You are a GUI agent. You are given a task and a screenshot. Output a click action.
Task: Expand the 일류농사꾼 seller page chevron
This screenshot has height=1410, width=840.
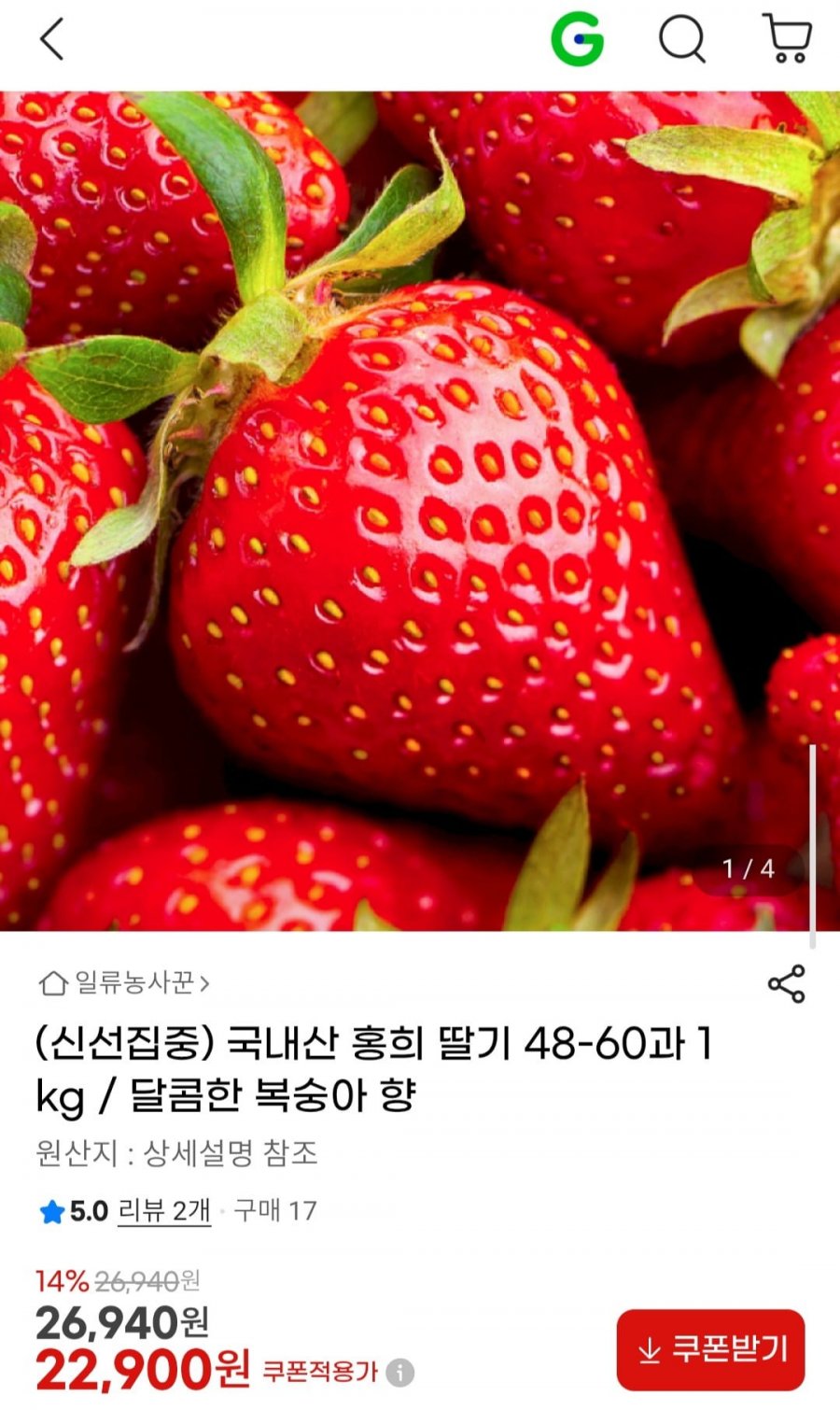click(x=211, y=981)
